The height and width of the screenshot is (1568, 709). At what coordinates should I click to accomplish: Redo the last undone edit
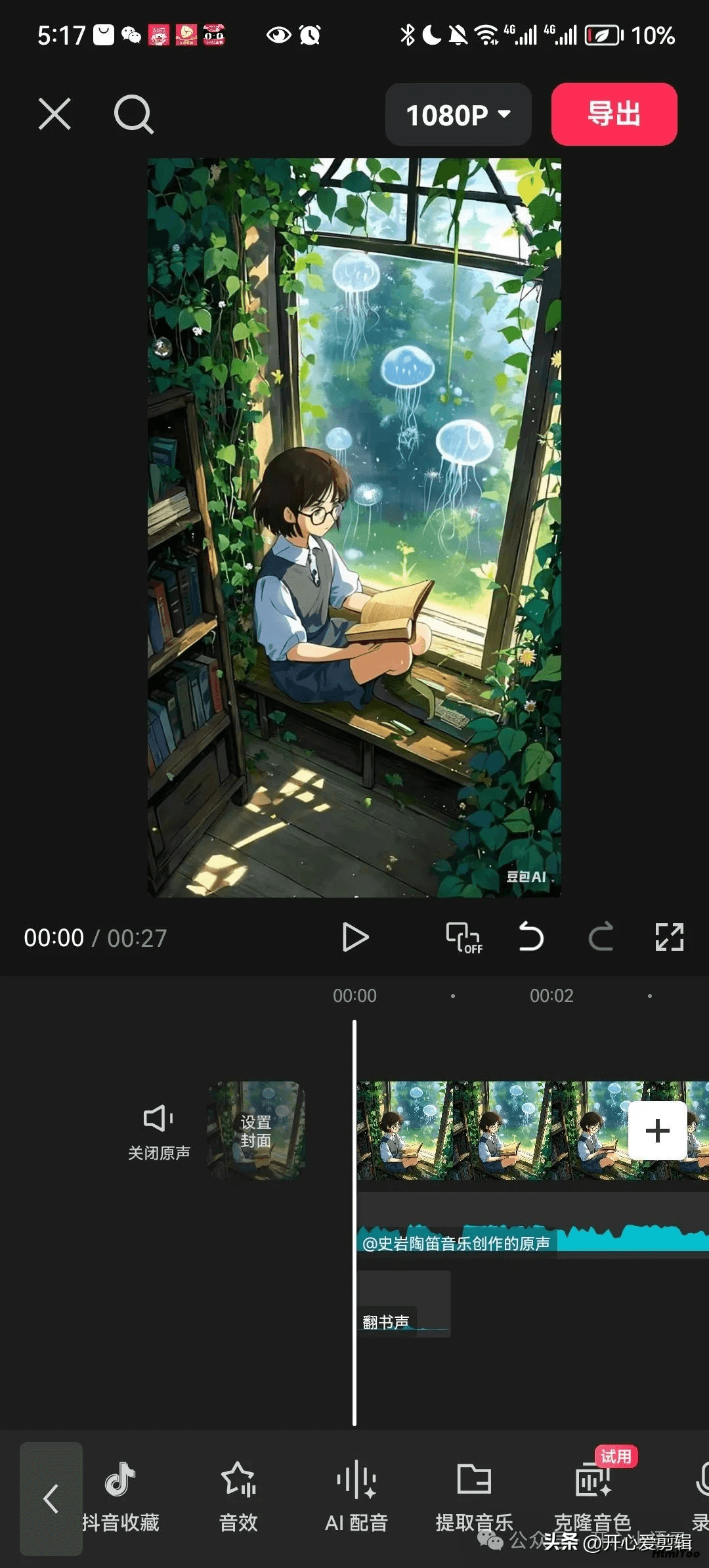click(x=601, y=937)
